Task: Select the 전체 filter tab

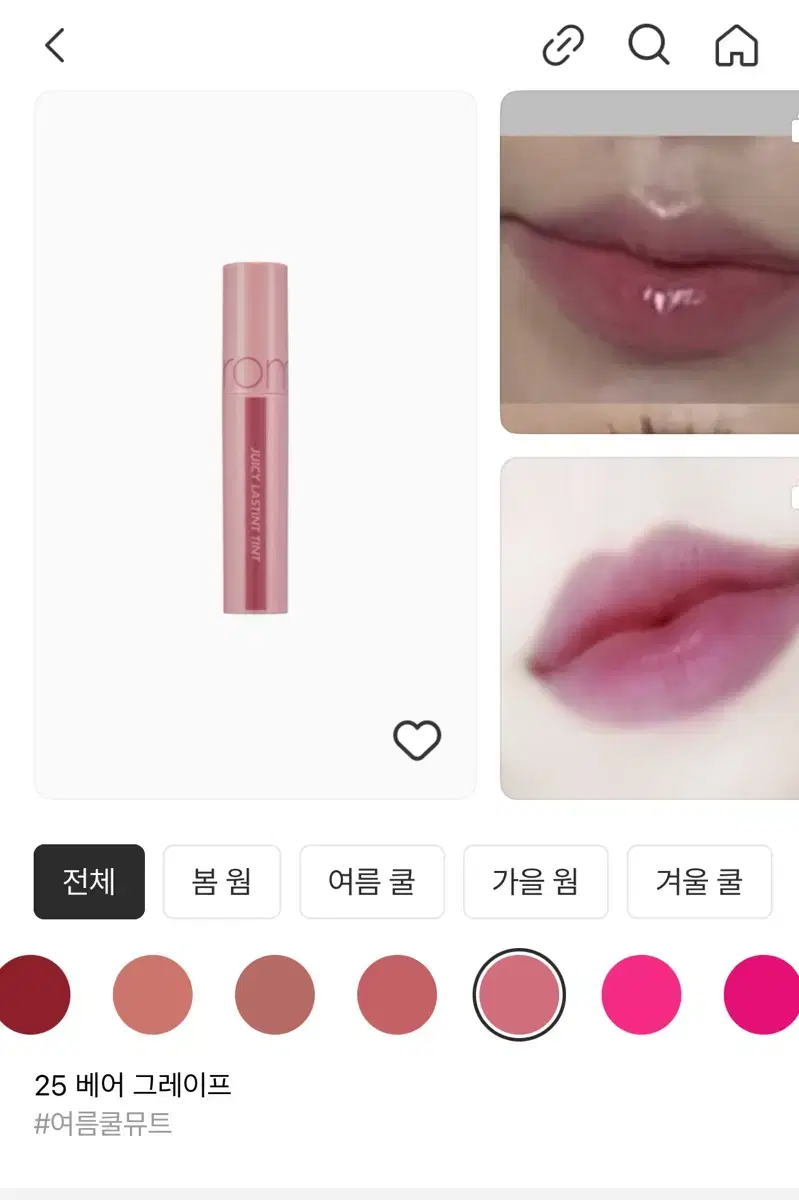Action: tap(89, 881)
